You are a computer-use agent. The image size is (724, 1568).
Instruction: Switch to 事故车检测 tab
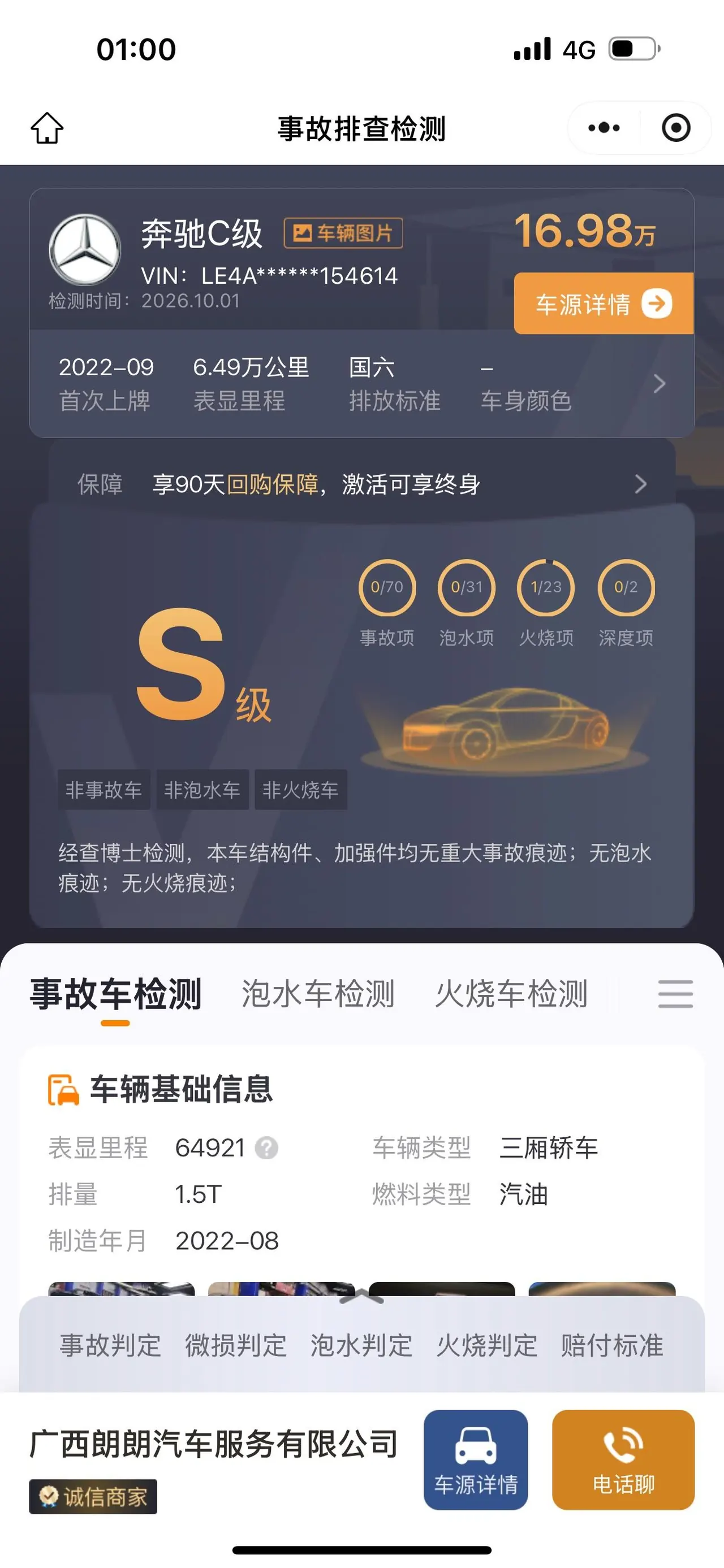116,995
